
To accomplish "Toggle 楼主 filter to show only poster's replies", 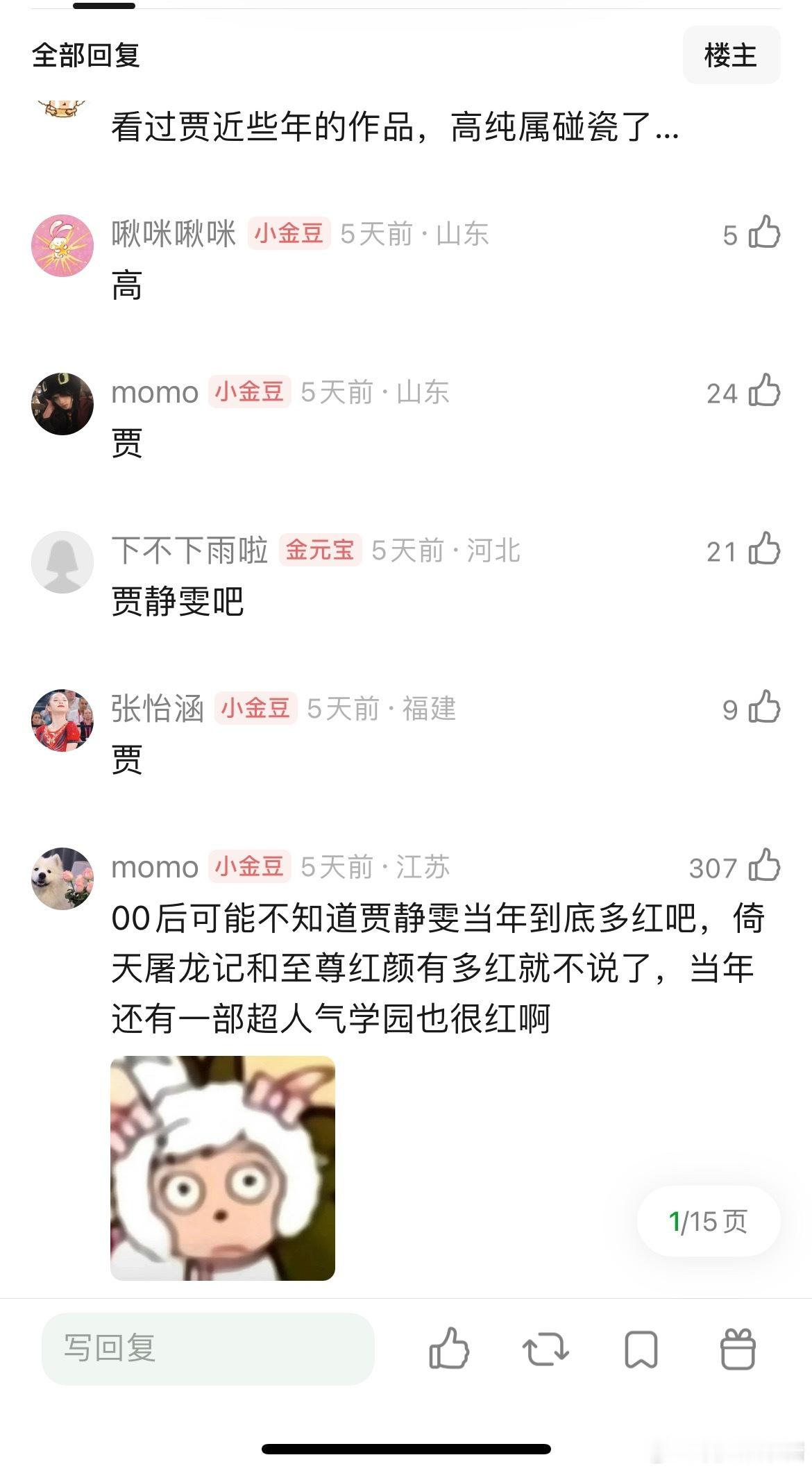I will (x=730, y=56).
